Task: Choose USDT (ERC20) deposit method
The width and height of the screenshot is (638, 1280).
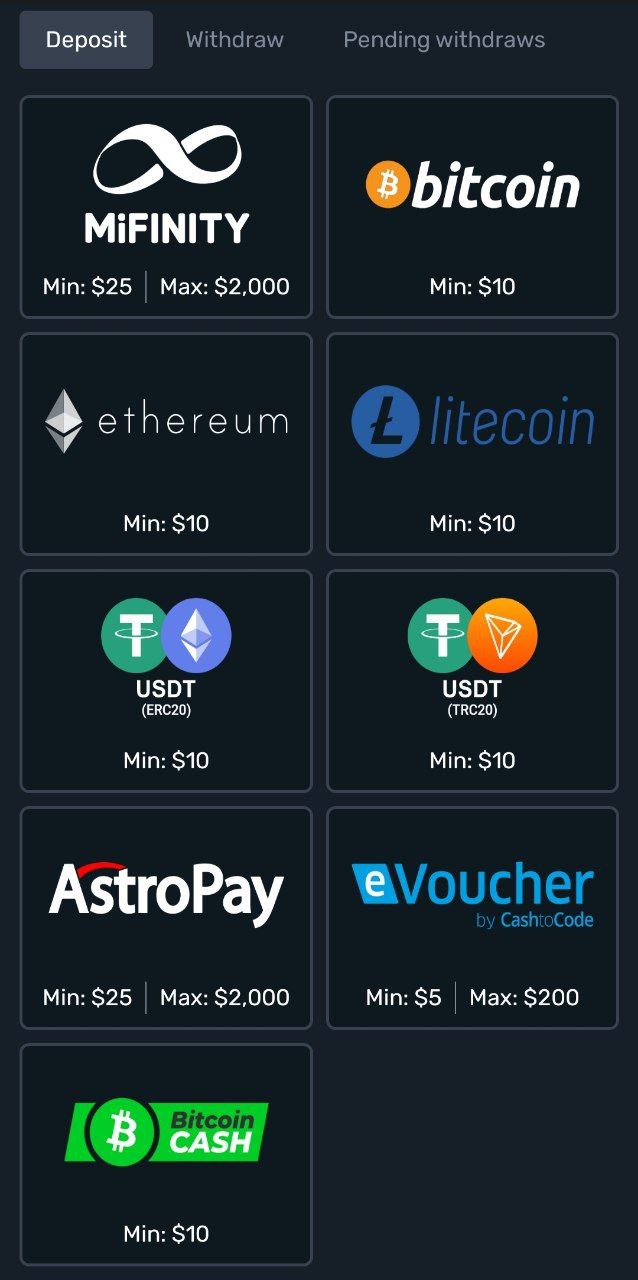Action: click(166, 681)
